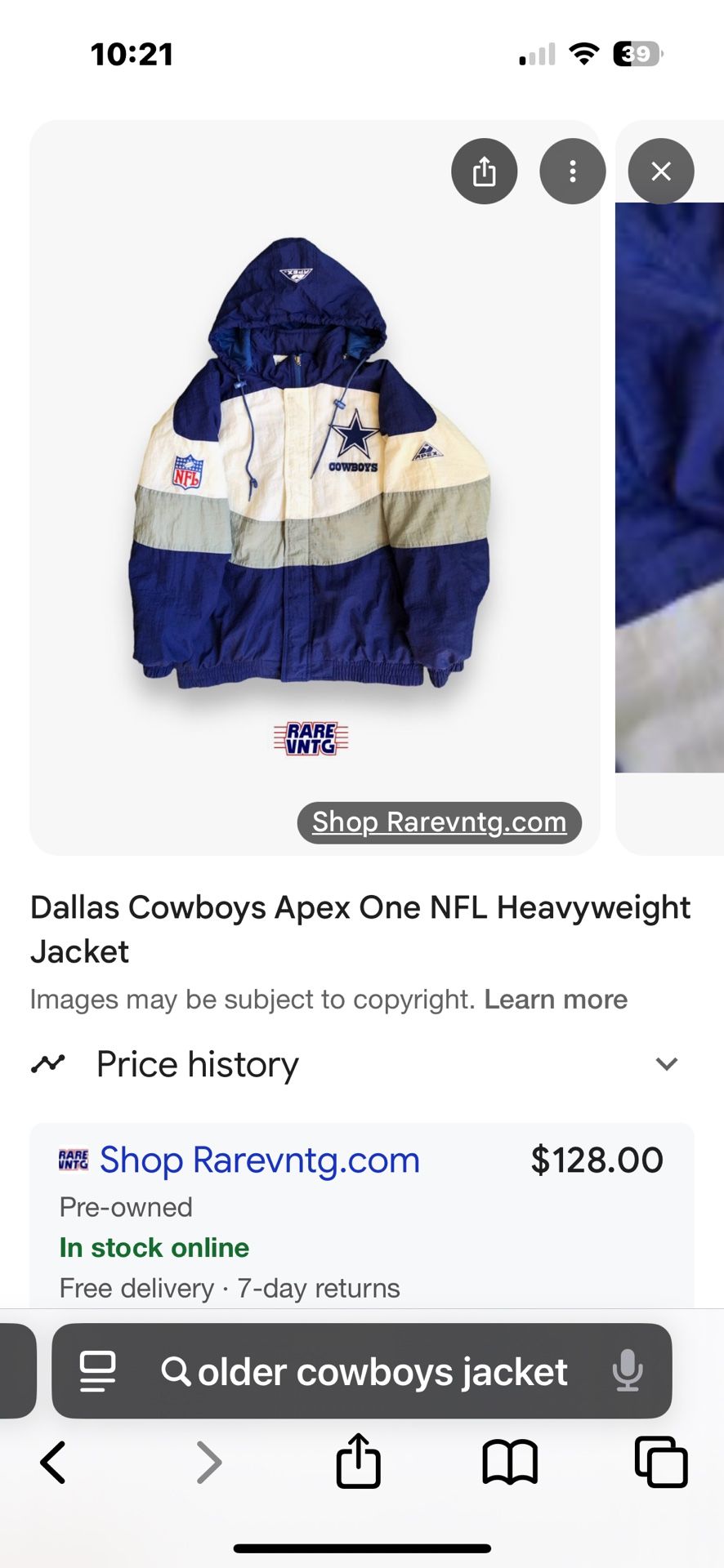This screenshot has height=1568, width=724.
Task: Open the Safari tabs overview icon
Action: (x=661, y=1463)
